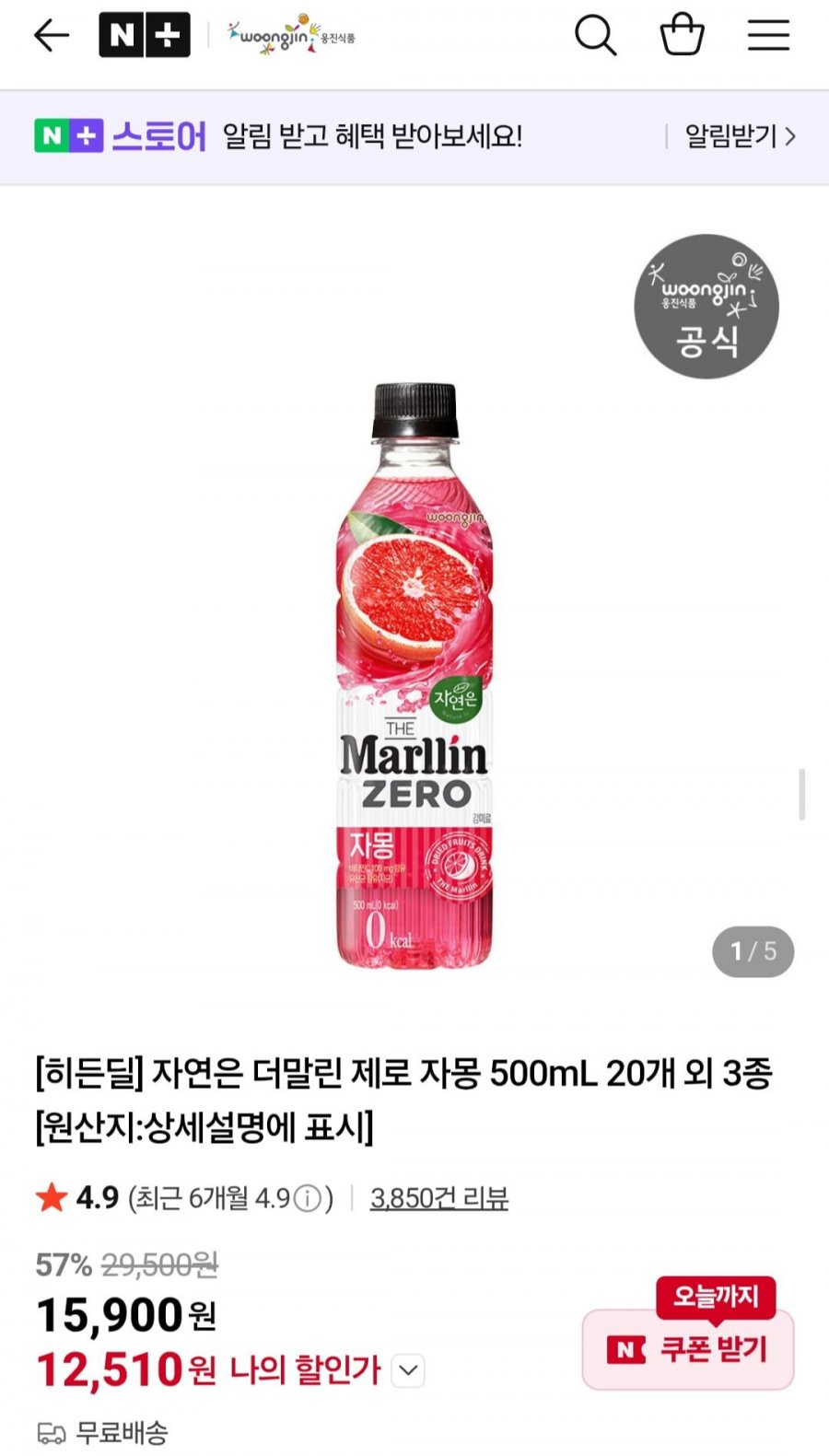Open the 3,850건 리뷰 link
Screen dimensions: 829x1456
tap(439, 1198)
